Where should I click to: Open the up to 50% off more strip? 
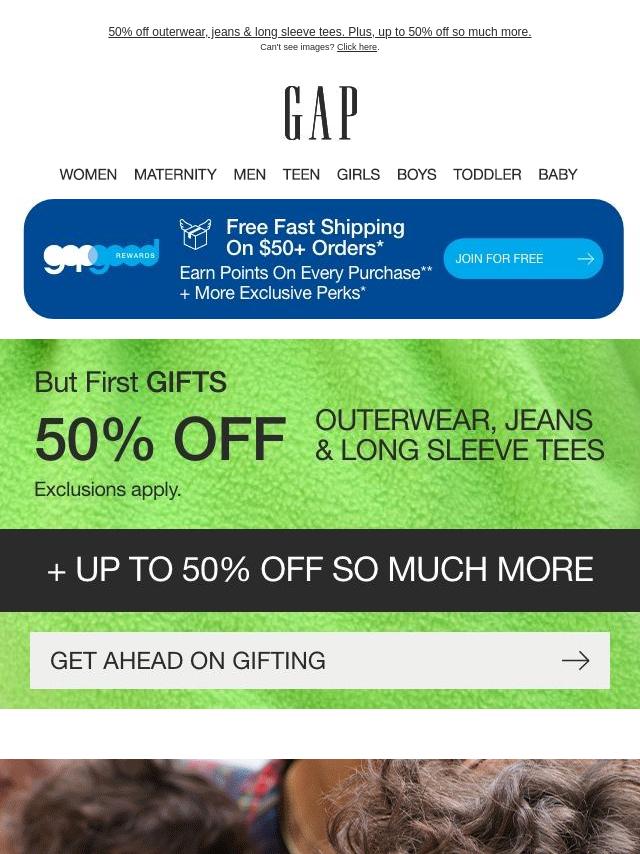coord(319,570)
